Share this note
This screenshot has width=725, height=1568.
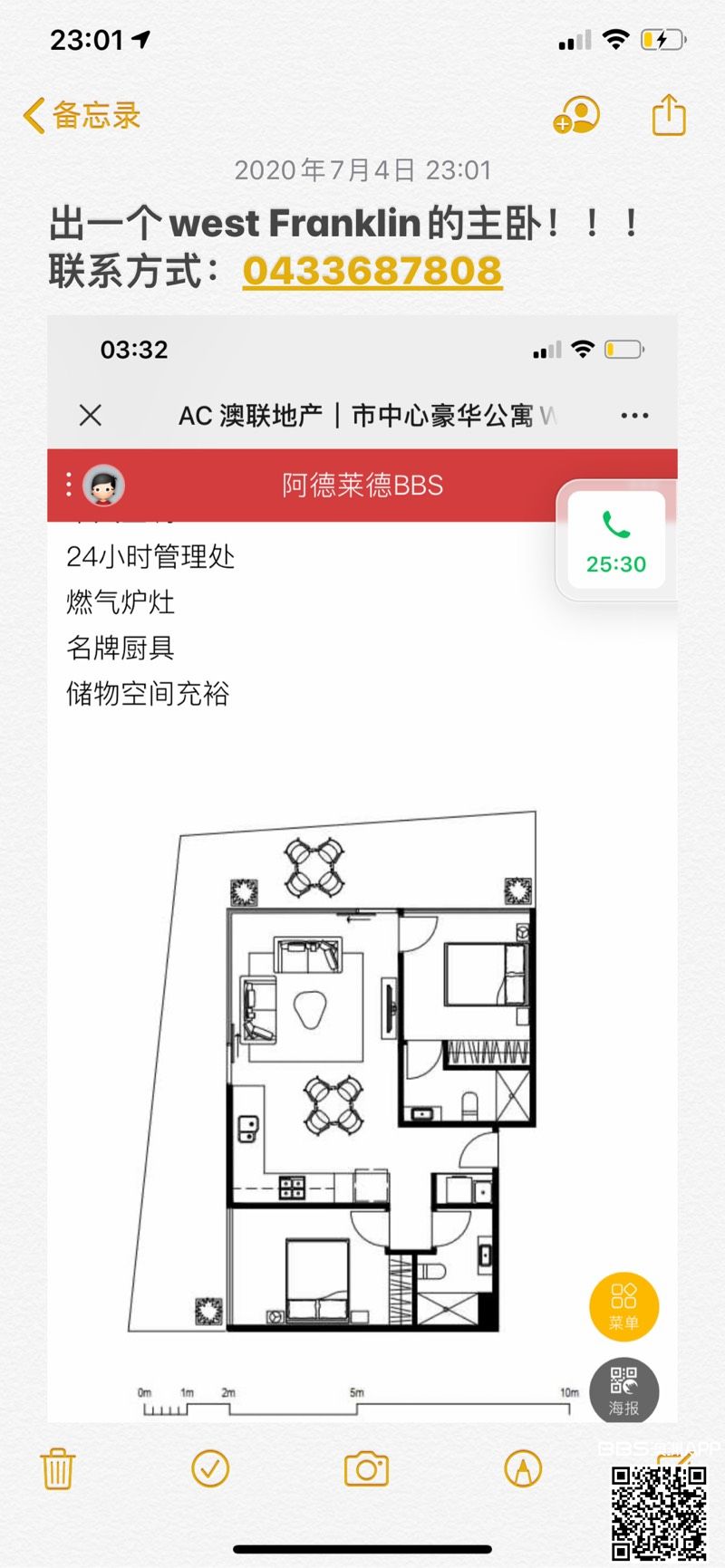pos(669,115)
